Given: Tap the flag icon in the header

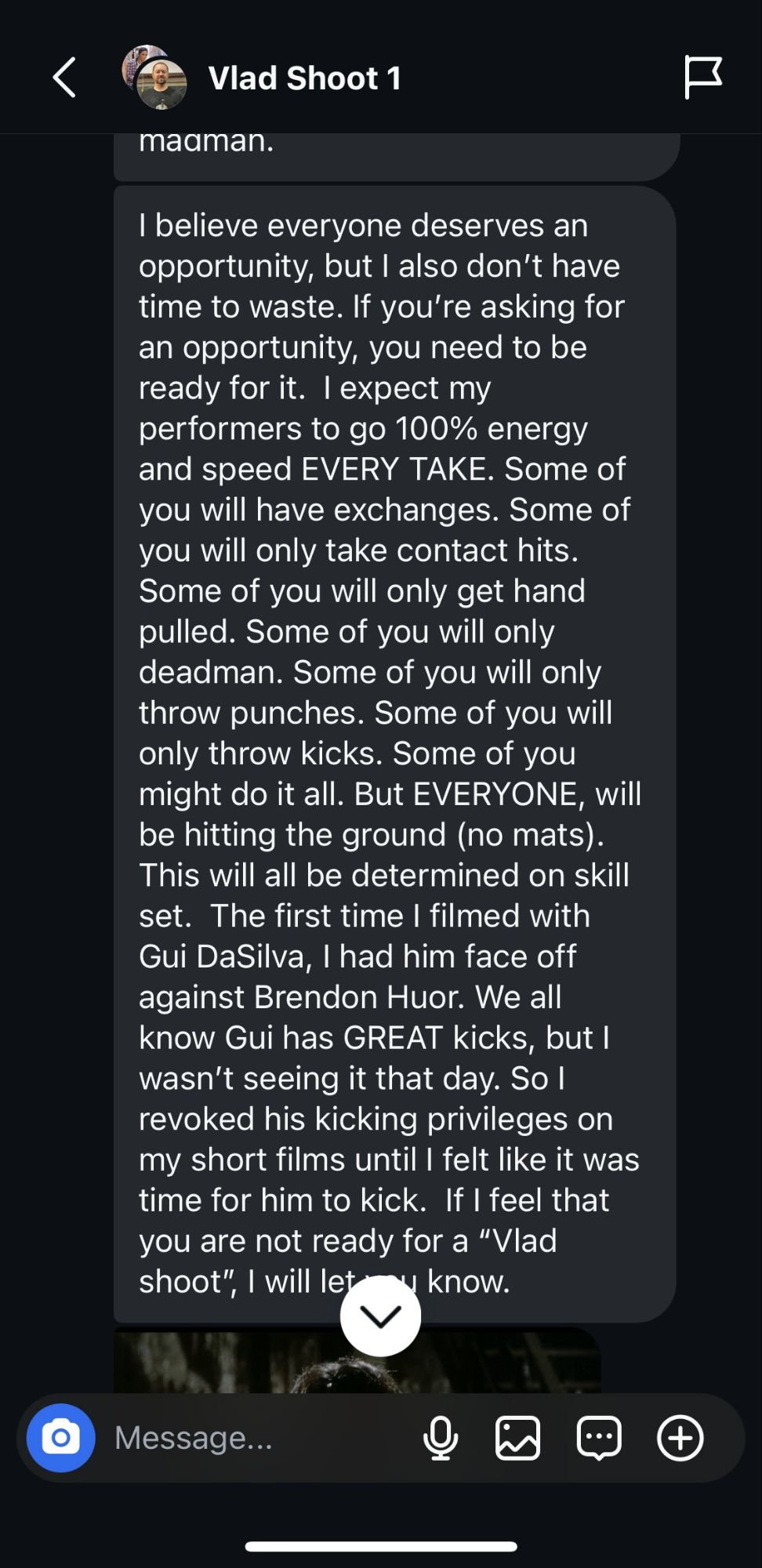Looking at the screenshot, I should [702, 77].
